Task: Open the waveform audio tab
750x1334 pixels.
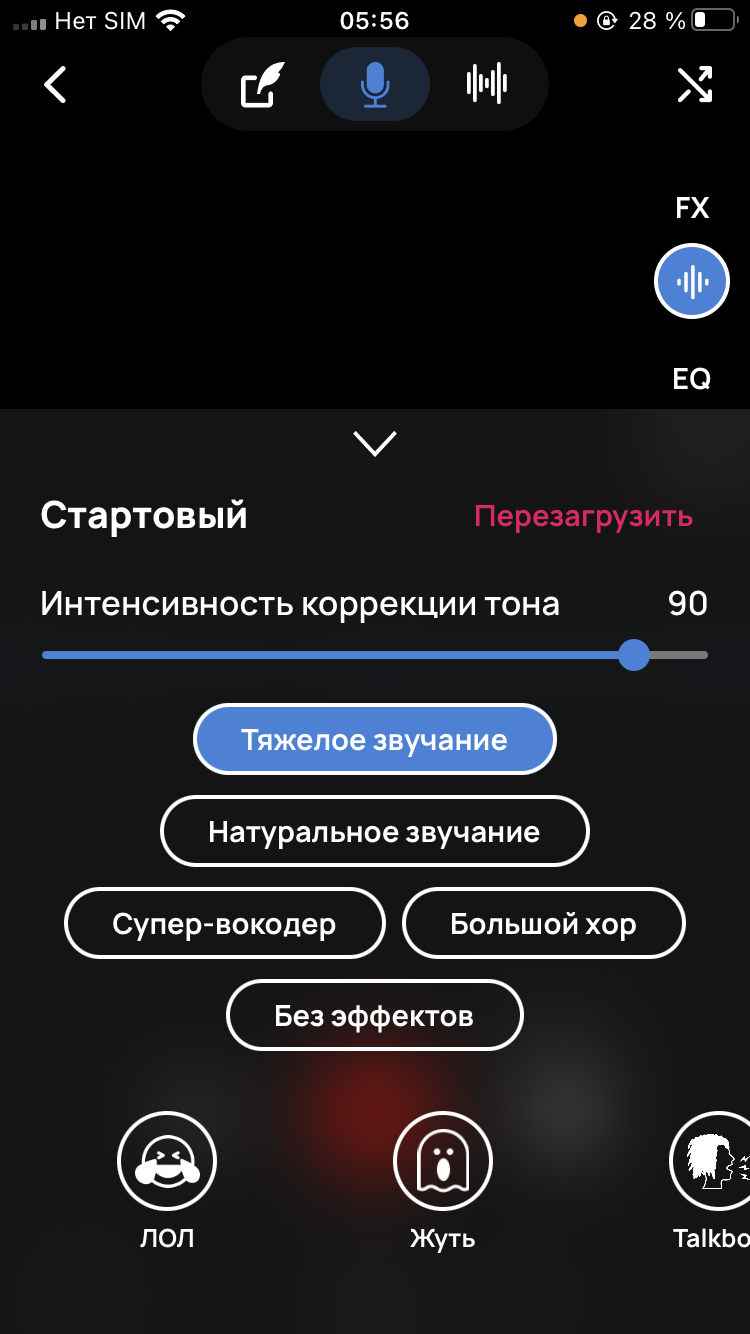Action: 487,85
